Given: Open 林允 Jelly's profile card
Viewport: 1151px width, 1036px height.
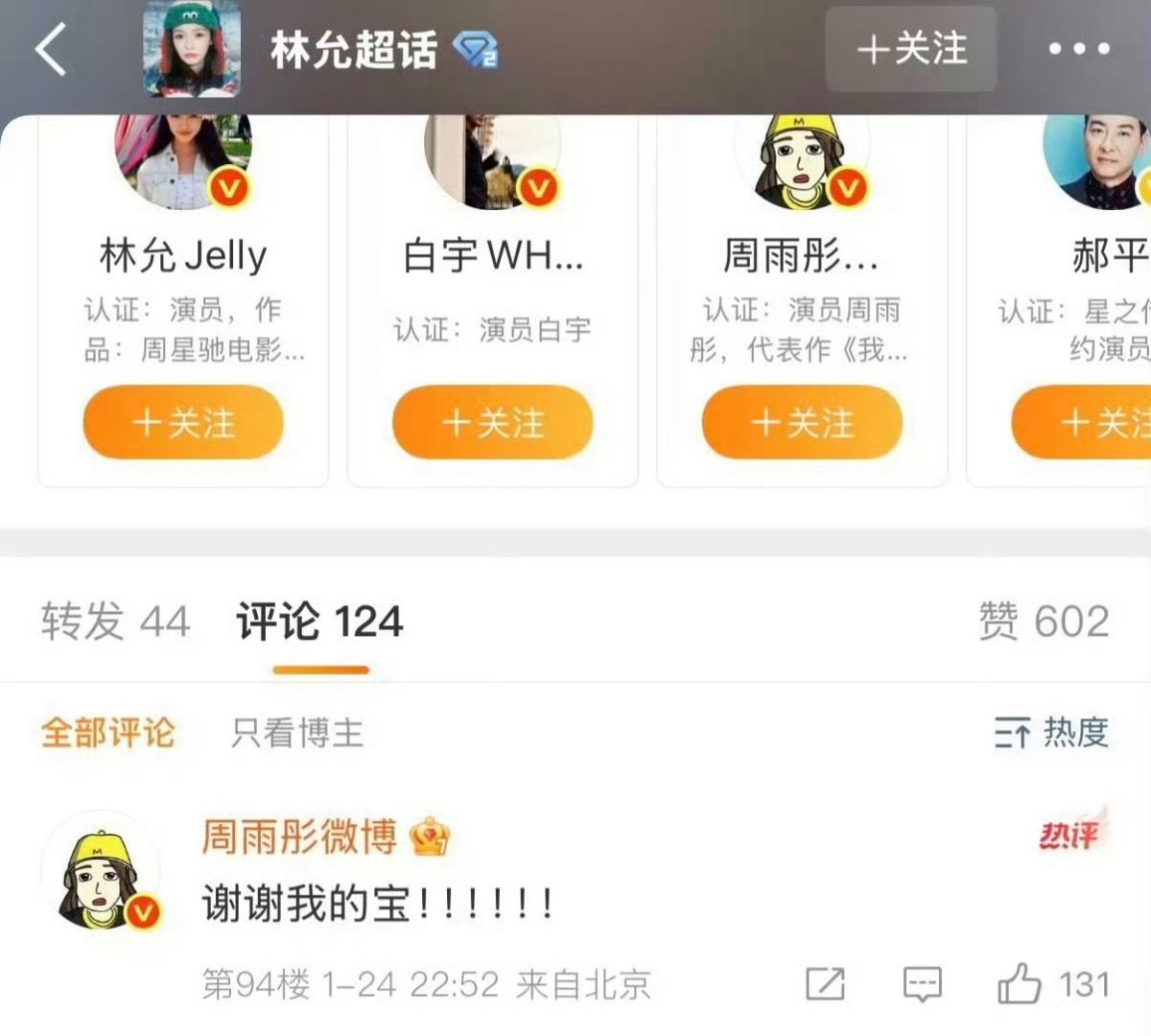Looking at the screenshot, I should [x=182, y=255].
